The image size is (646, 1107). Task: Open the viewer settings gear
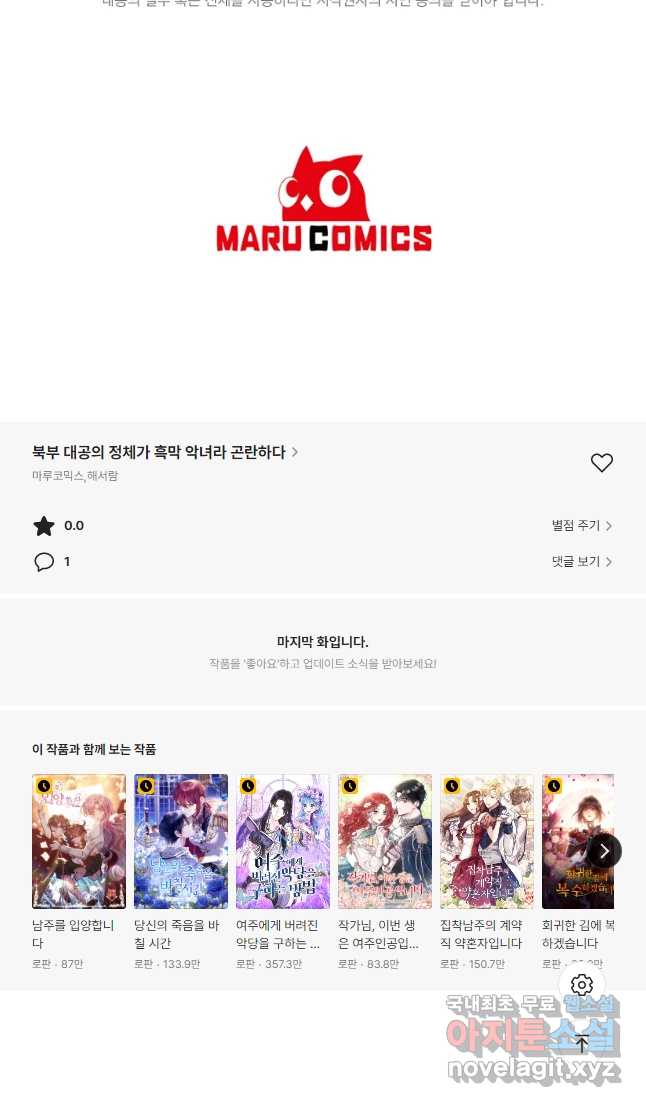(x=582, y=985)
